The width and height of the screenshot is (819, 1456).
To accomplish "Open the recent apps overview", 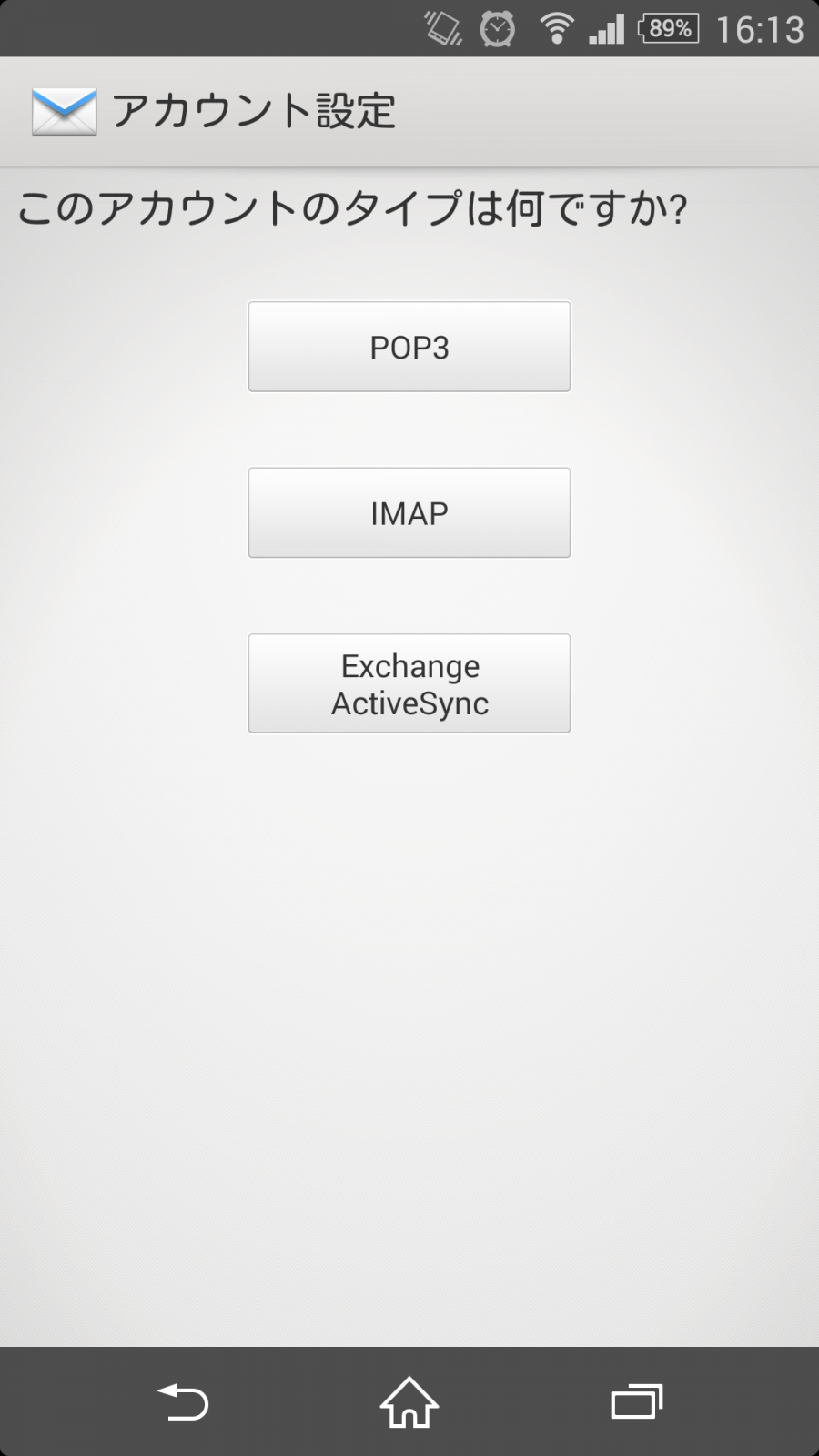I will pyautogui.click(x=636, y=1402).
